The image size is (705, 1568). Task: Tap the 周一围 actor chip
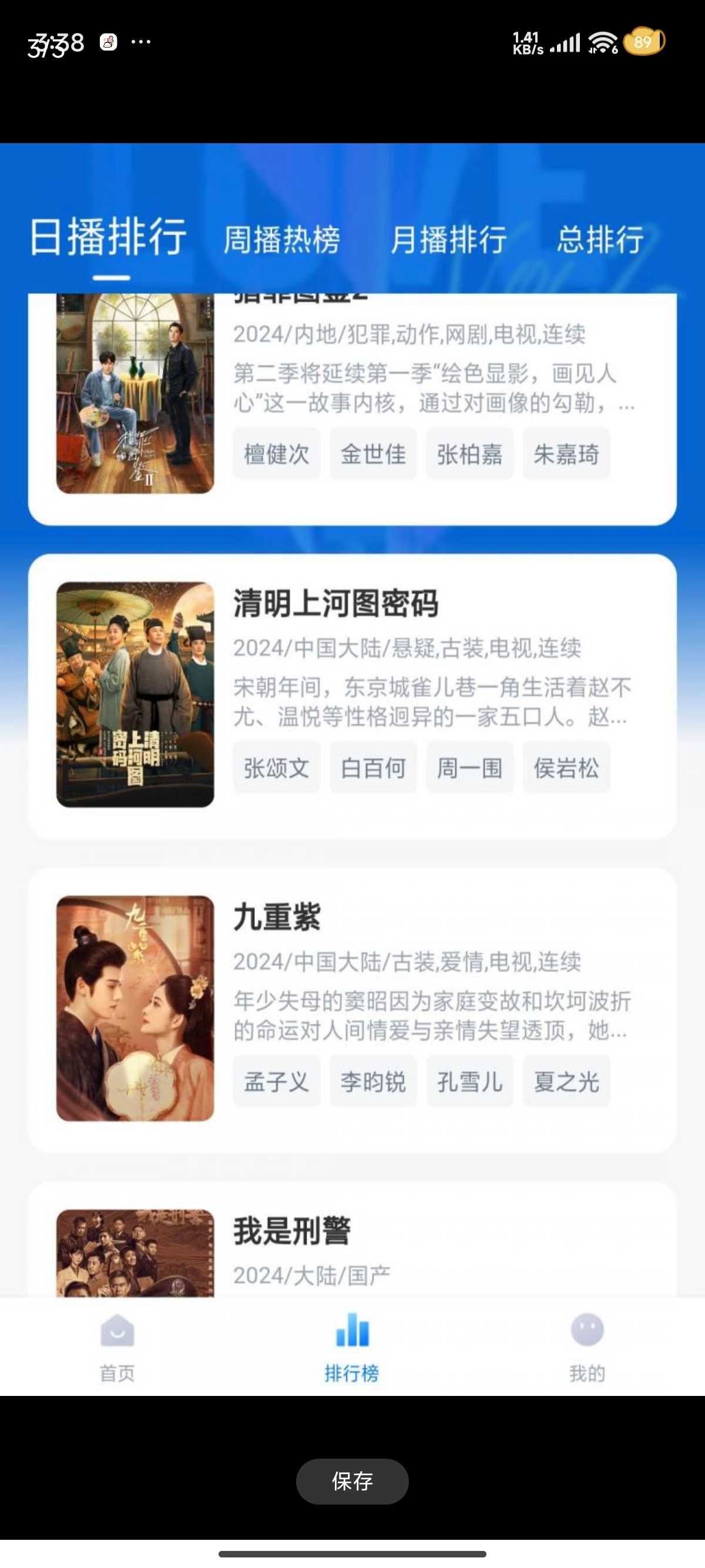[x=469, y=768]
